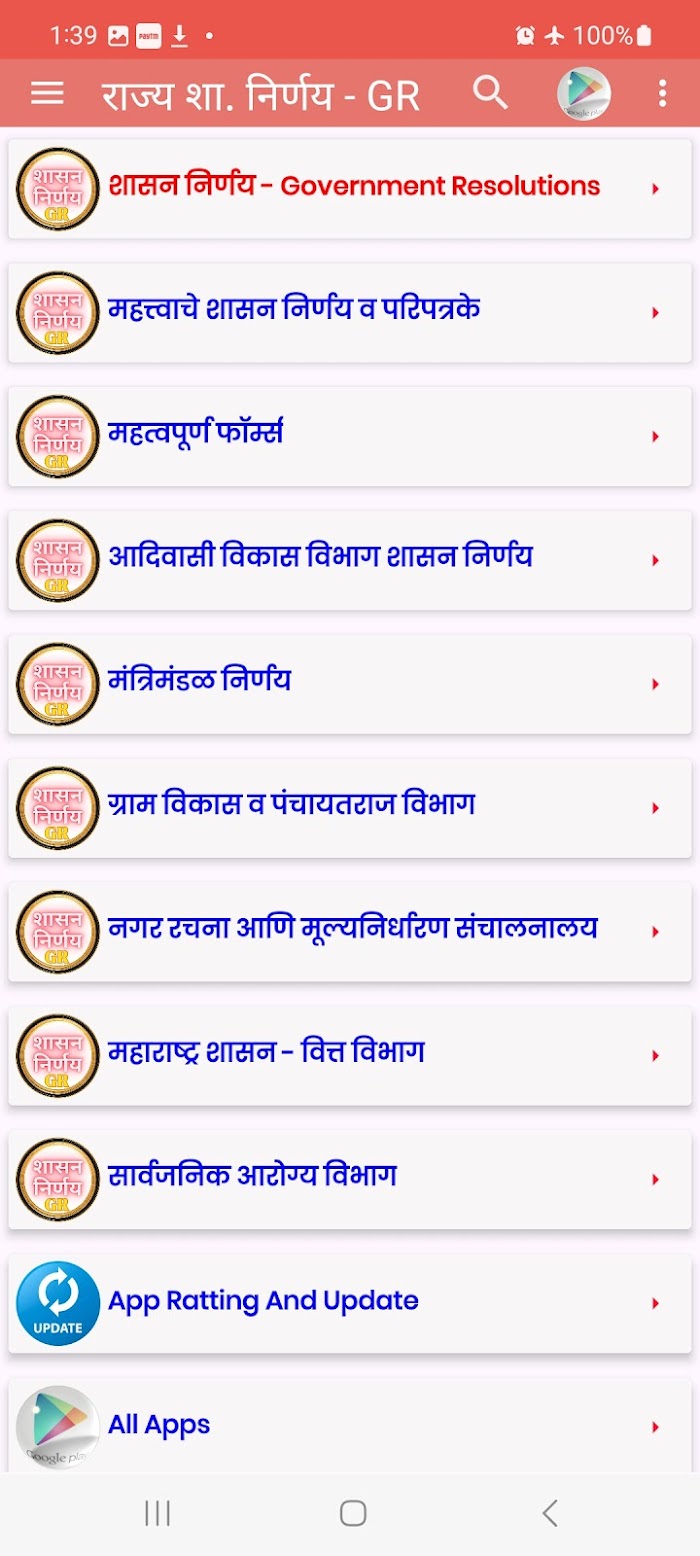Screen dimensions: 700x1556
Task: Select महाराष्ट्र शासन - वित्त विभाग
Action: click(x=350, y=1056)
